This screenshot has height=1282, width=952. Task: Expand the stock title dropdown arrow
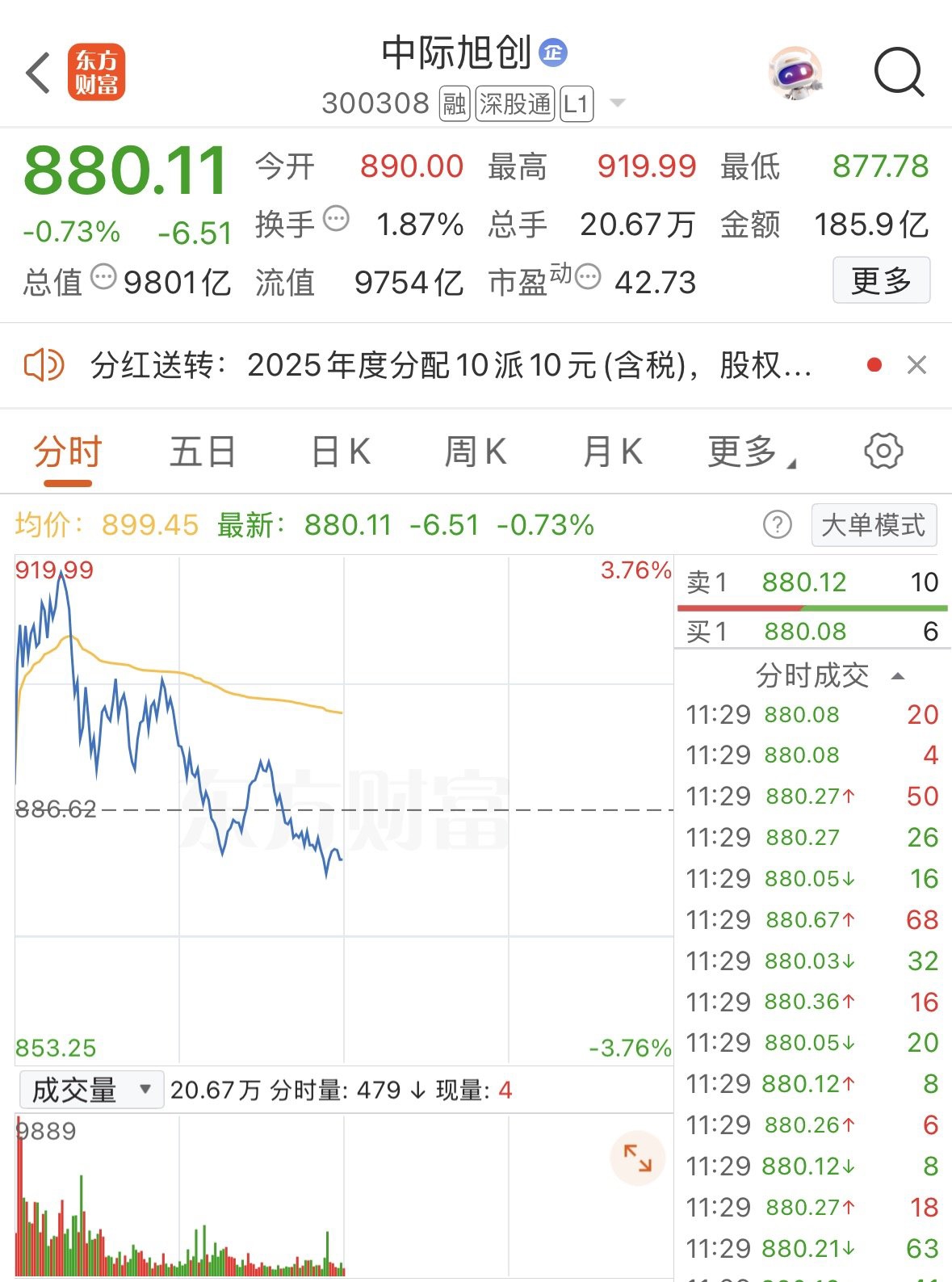[x=618, y=103]
